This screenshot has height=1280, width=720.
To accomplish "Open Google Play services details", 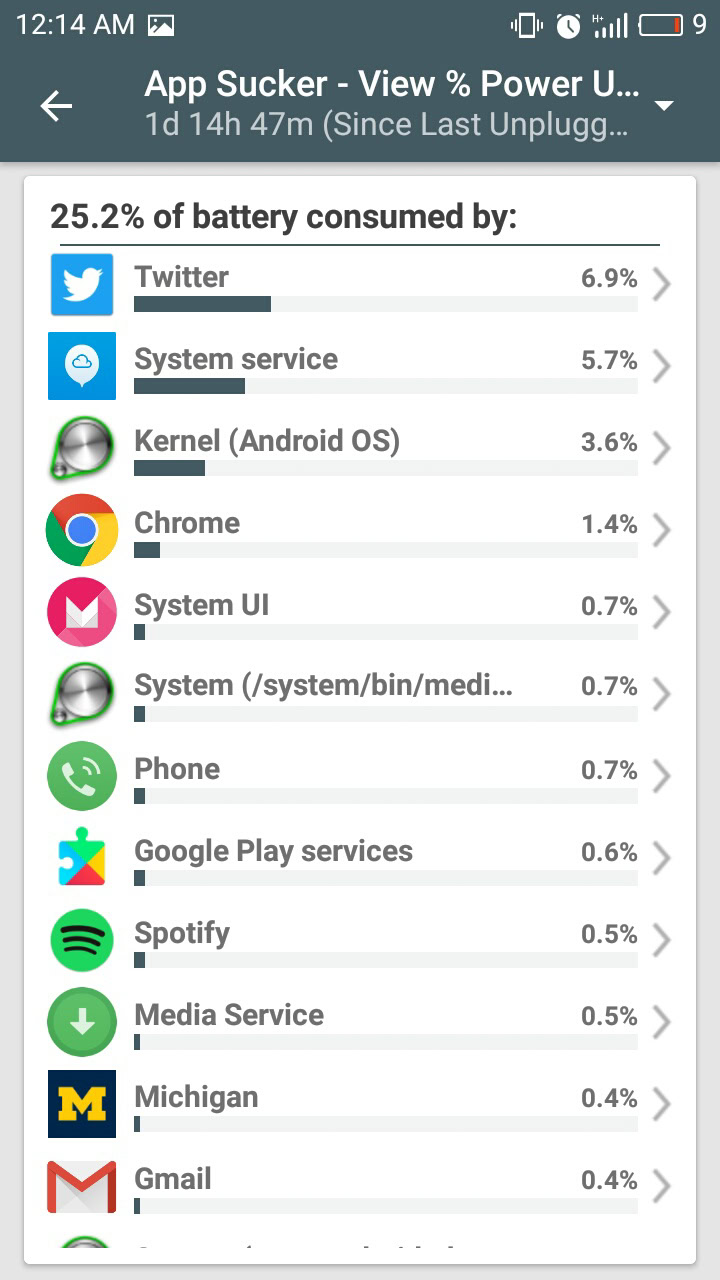I will pos(360,859).
